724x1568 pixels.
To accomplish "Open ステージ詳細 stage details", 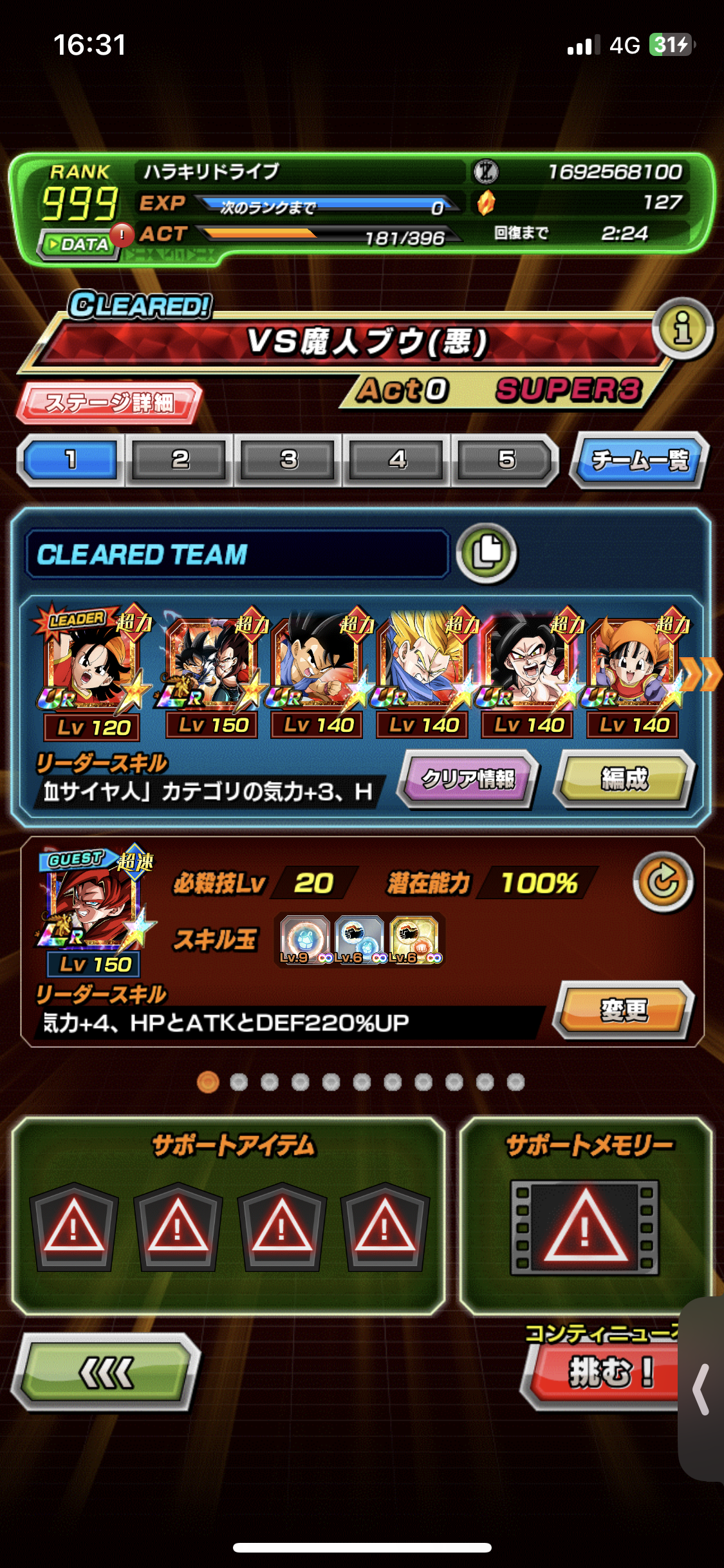I will [x=109, y=403].
